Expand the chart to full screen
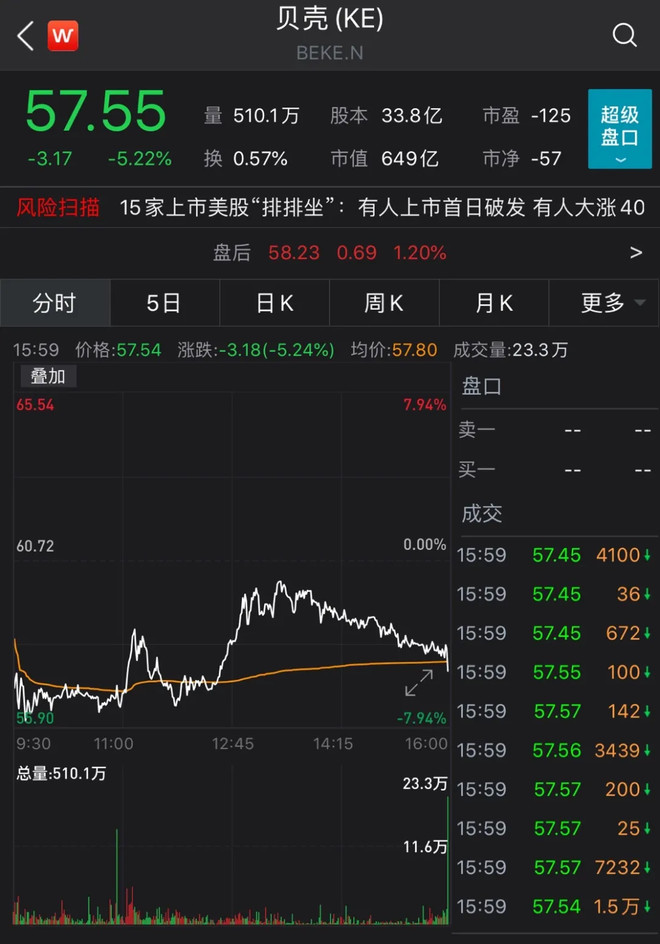660x944 pixels. click(419, 683)
